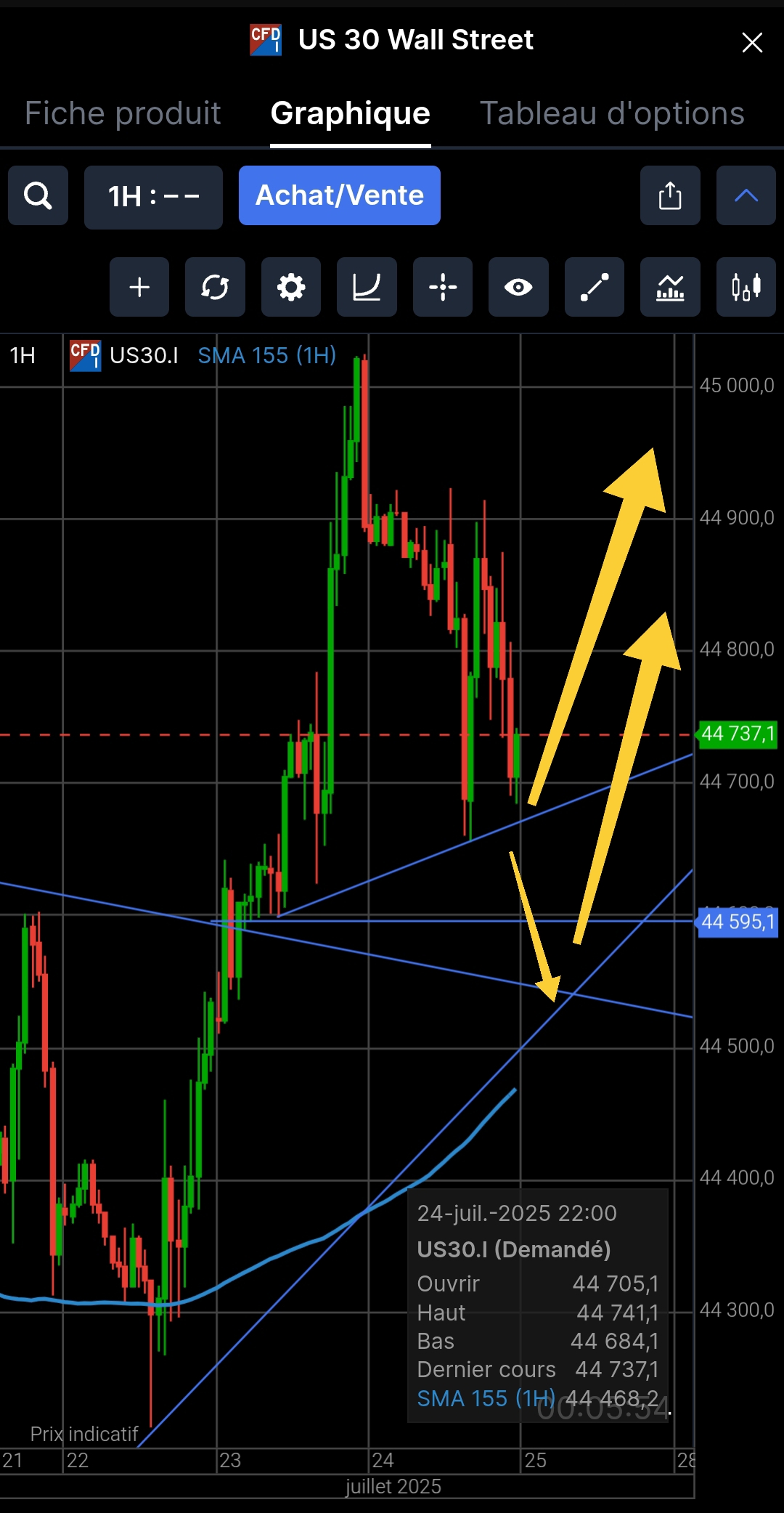The height and width of the screenshot is (1513, 784).
Task: Tap the SMA 155 (1H) indicator label
Action: (266, 355)
